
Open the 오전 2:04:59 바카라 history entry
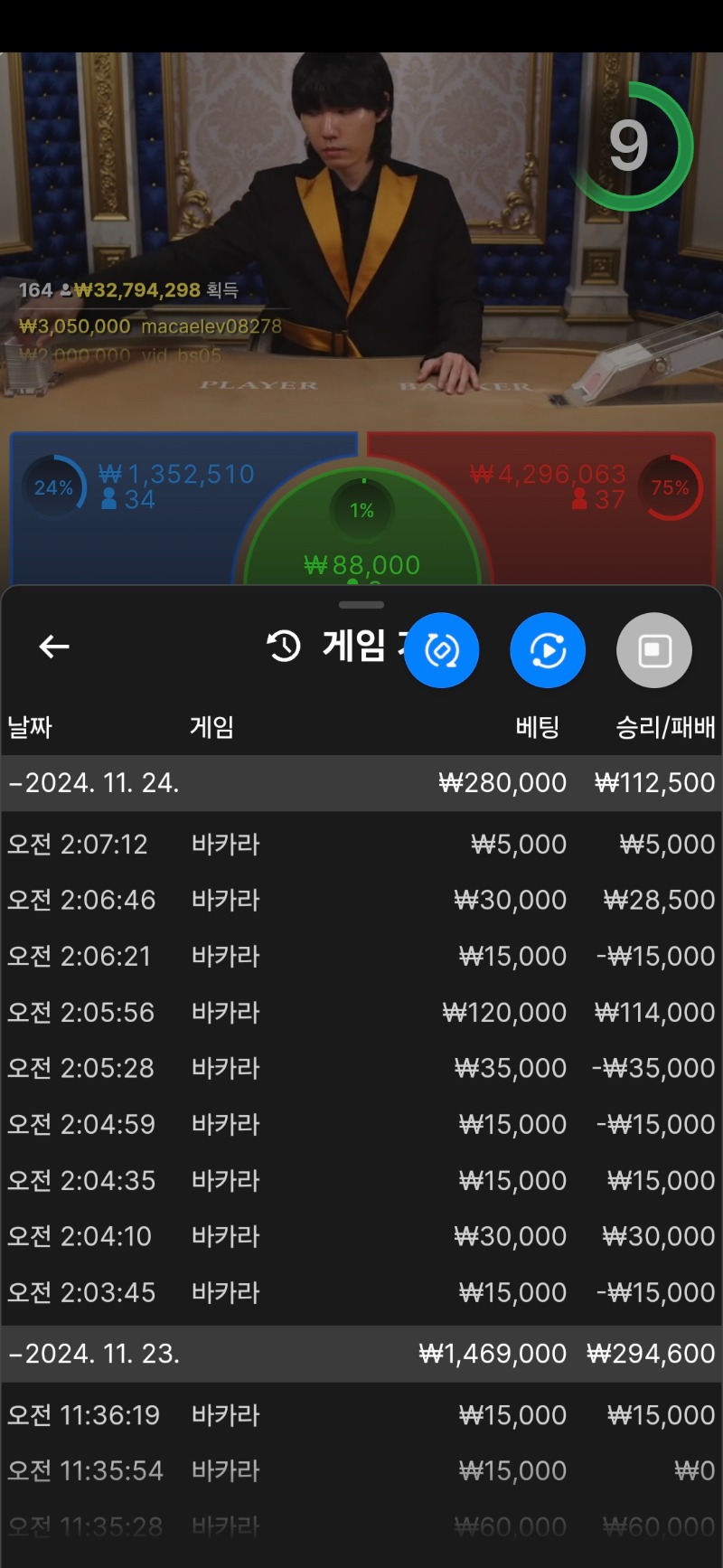coord(361,1125)
